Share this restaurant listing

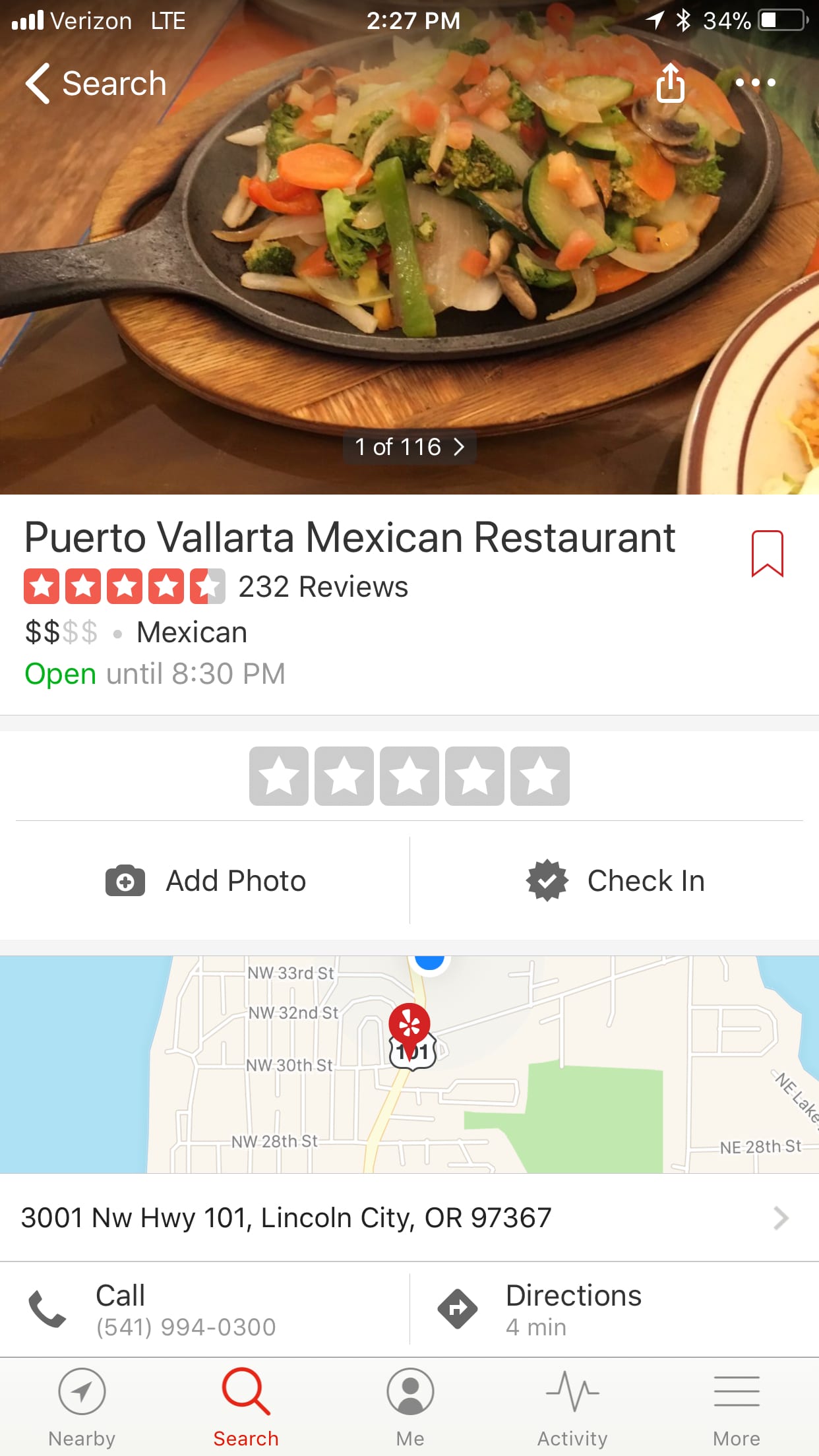click(670, 82)
